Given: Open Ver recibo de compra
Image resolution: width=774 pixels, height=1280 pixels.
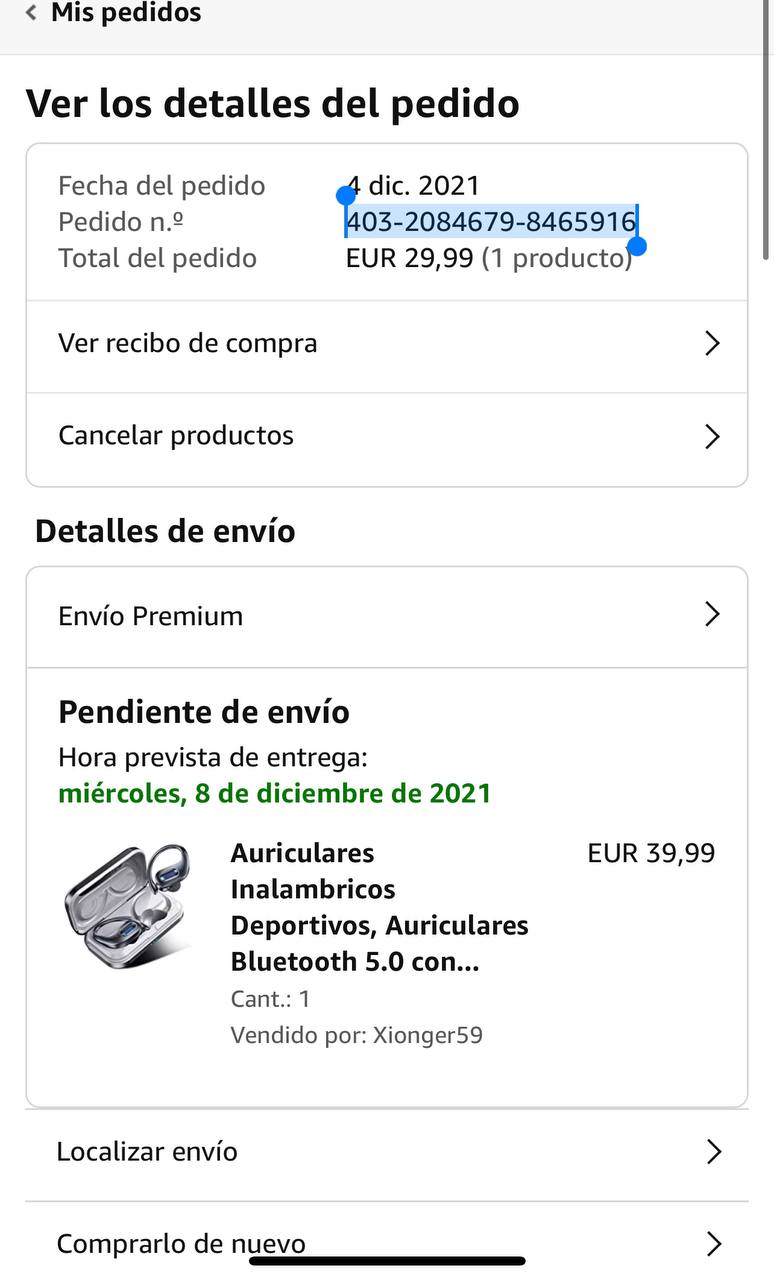Looking at the screenshot, I should [386, 344].
